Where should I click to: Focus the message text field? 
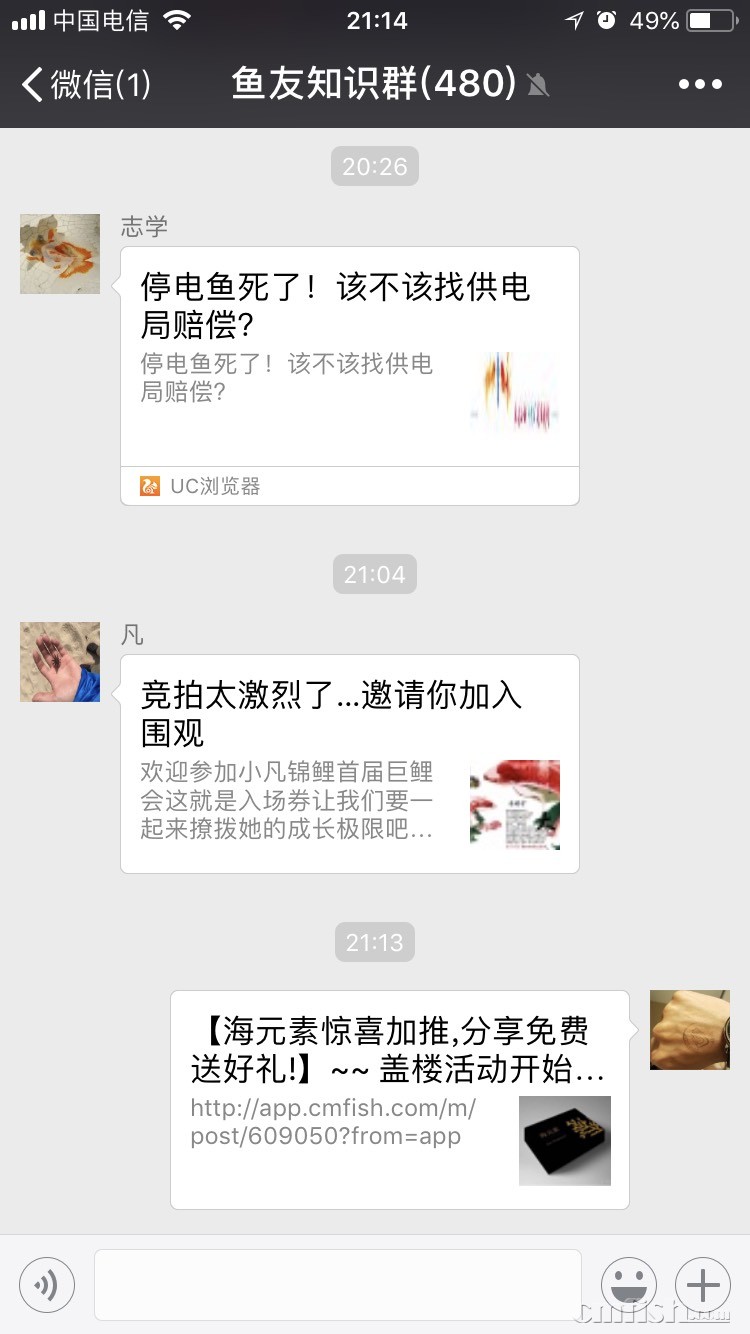(x=338, y=1284)
